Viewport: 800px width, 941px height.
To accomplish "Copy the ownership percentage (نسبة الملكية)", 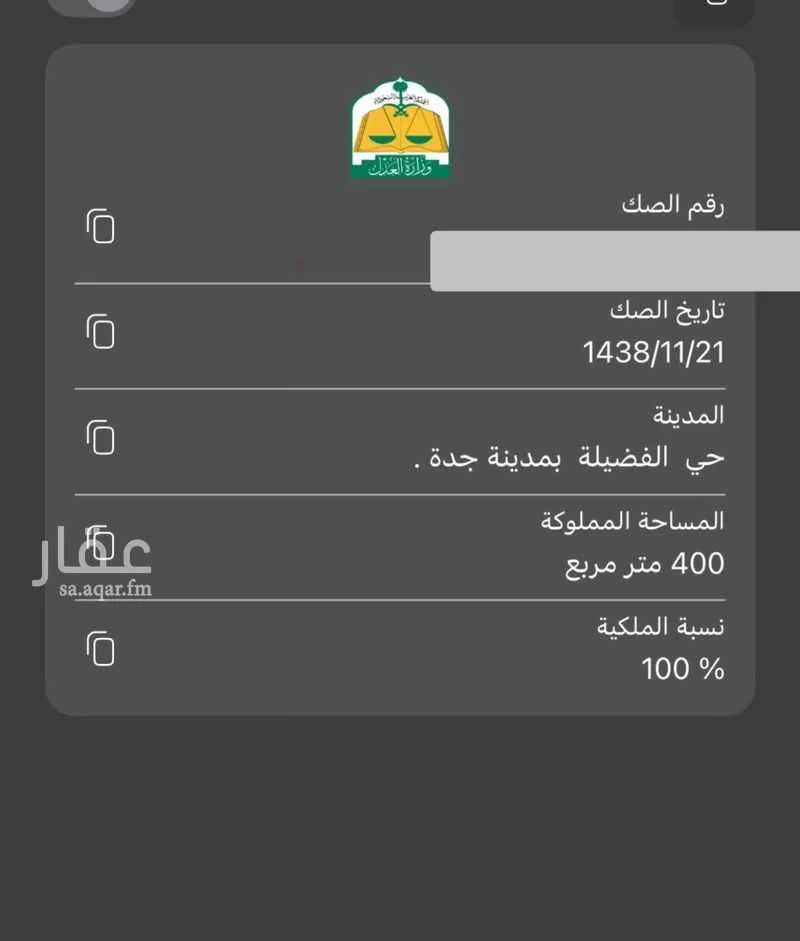I will coord(100,650).
